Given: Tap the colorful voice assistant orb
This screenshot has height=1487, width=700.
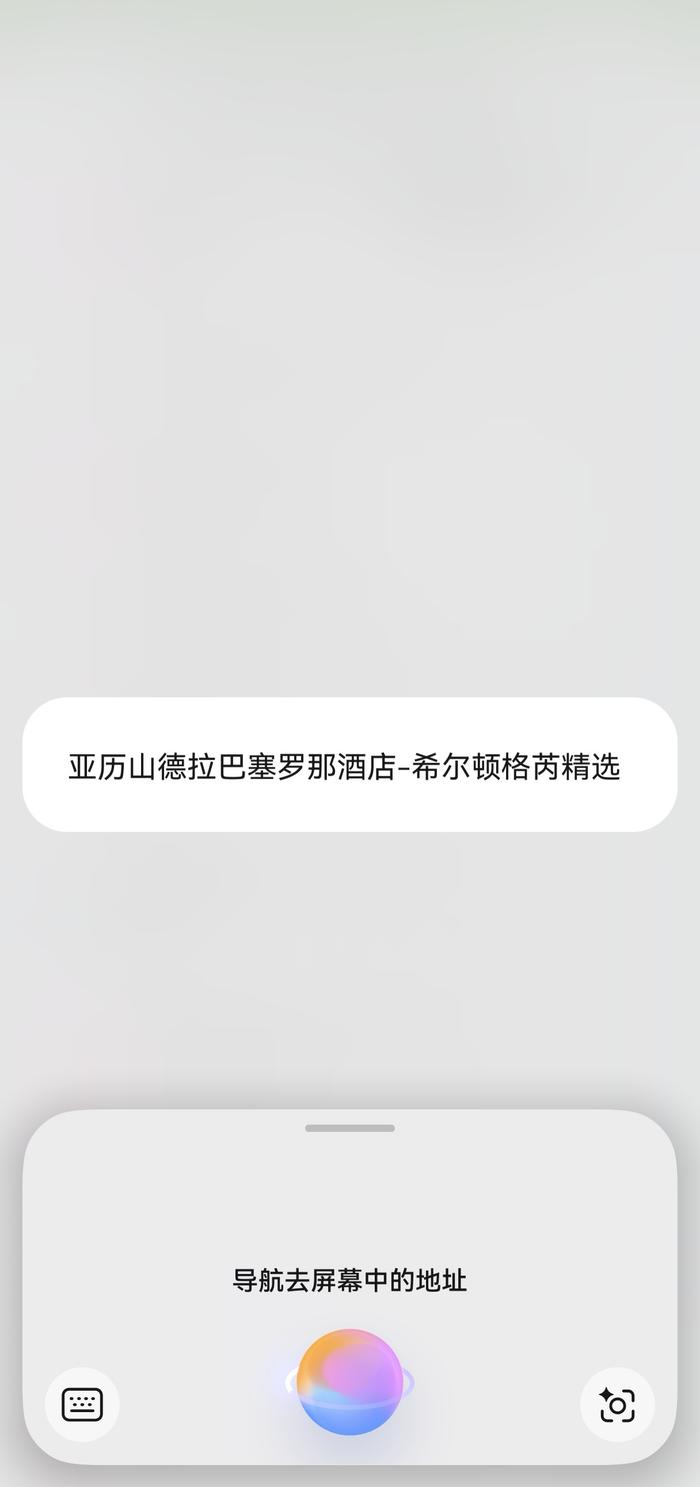Looking at the screenshot, I should pyautogui.click(x=350, y=1382).
